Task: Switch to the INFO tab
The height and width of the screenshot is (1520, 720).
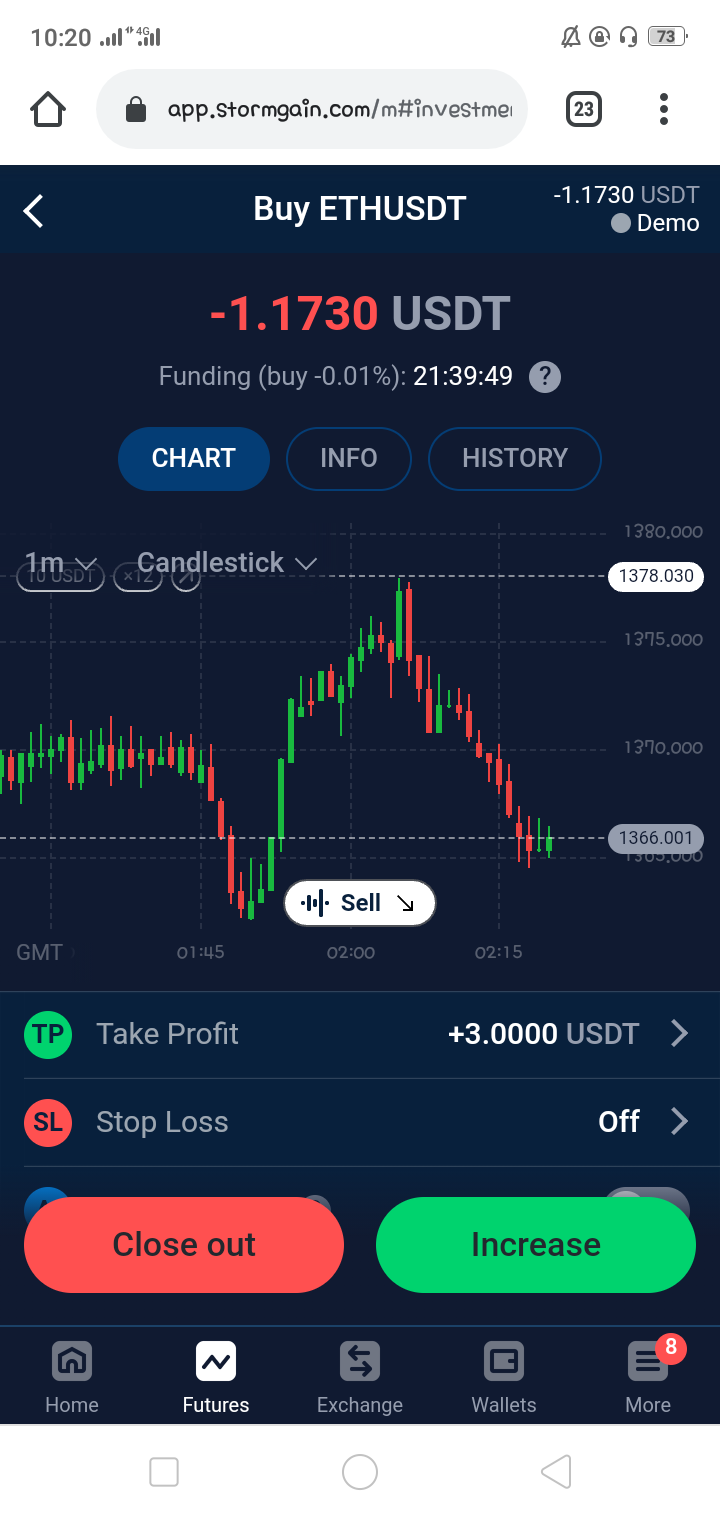Action: coord(349,458)
